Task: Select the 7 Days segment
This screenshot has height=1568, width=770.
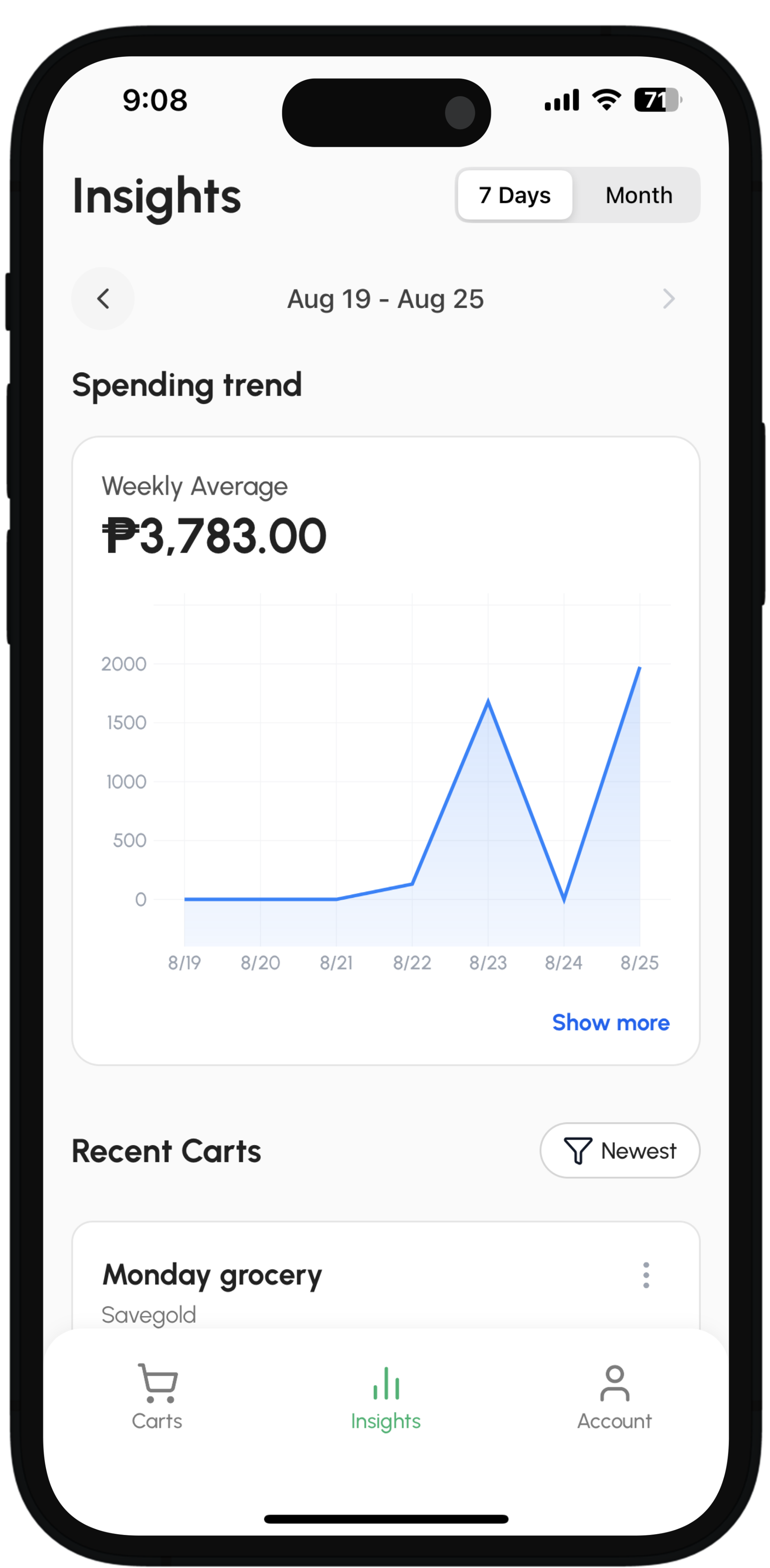Action: [515, 195]
